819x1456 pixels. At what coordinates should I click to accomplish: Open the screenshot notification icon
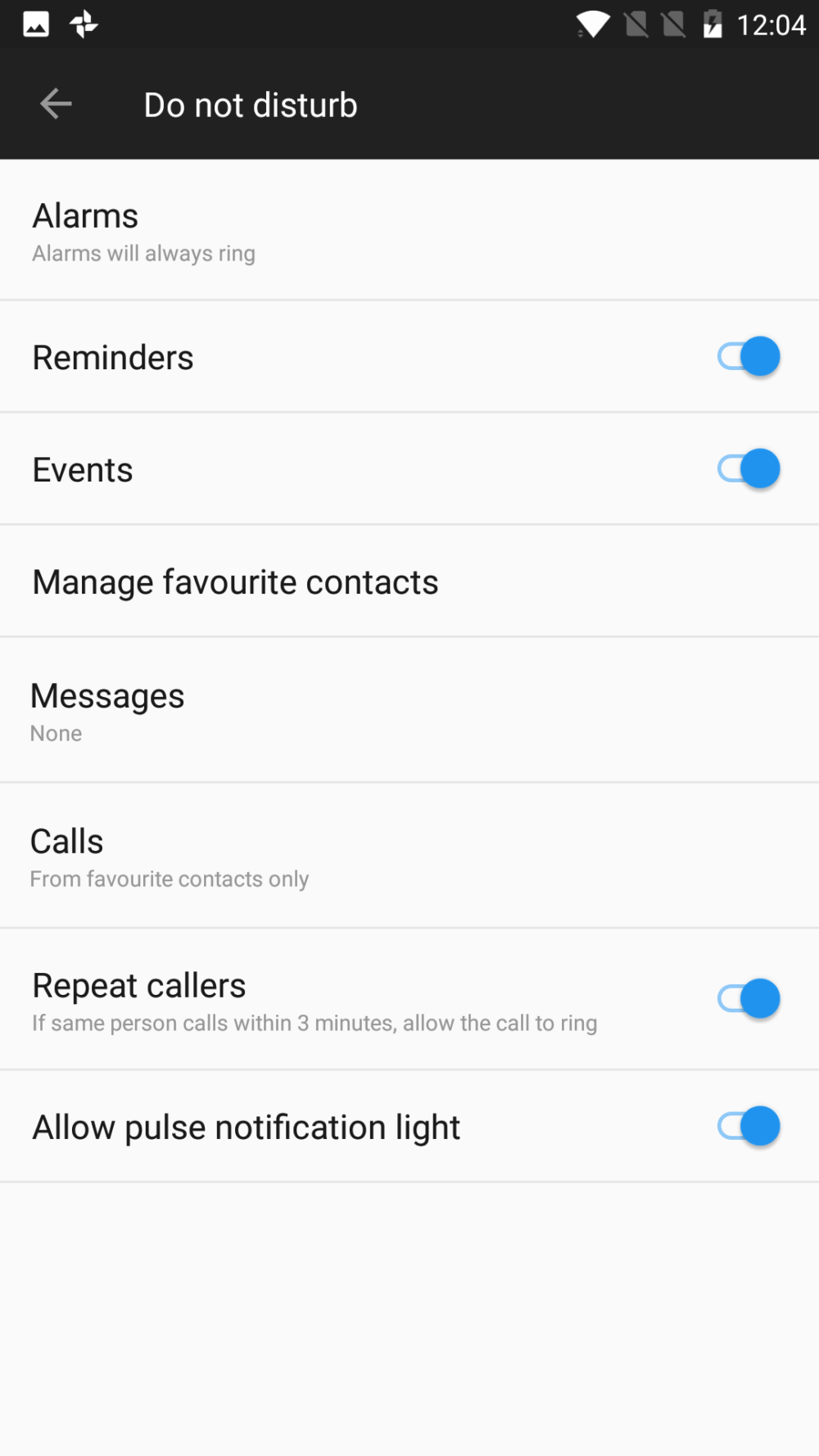click(x=36, y=23)
